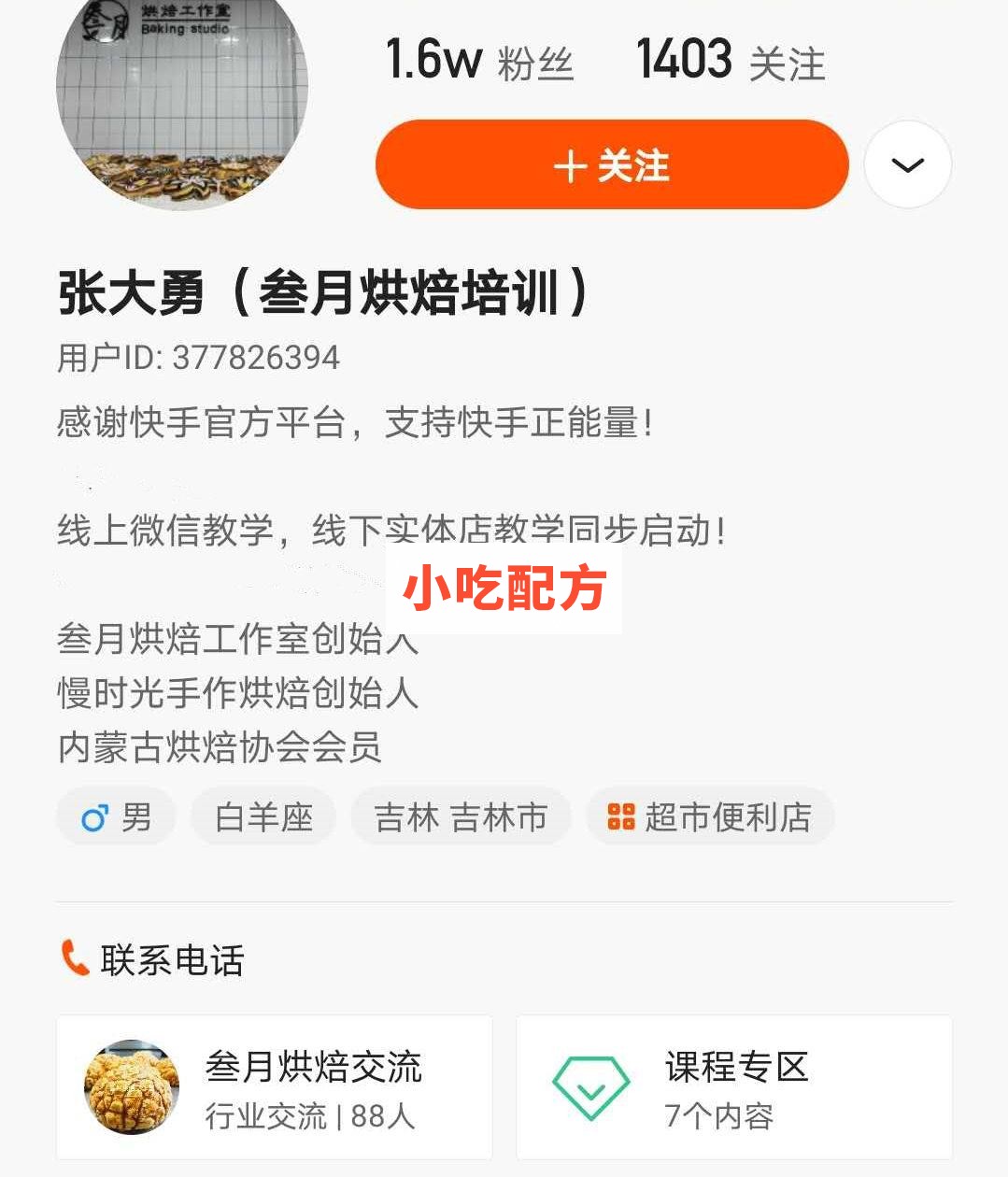Image resolution: width=1008 pixels, height=1177 pixels.
Task: Select the user ID 377826394 text
Action: tap(200, 358)
